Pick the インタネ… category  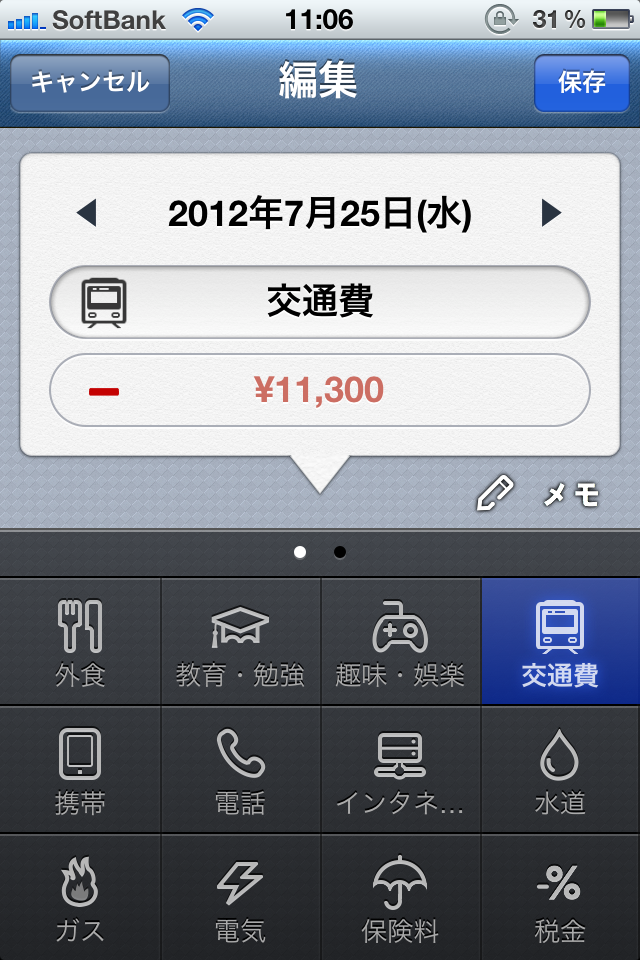tap(400, 770)
